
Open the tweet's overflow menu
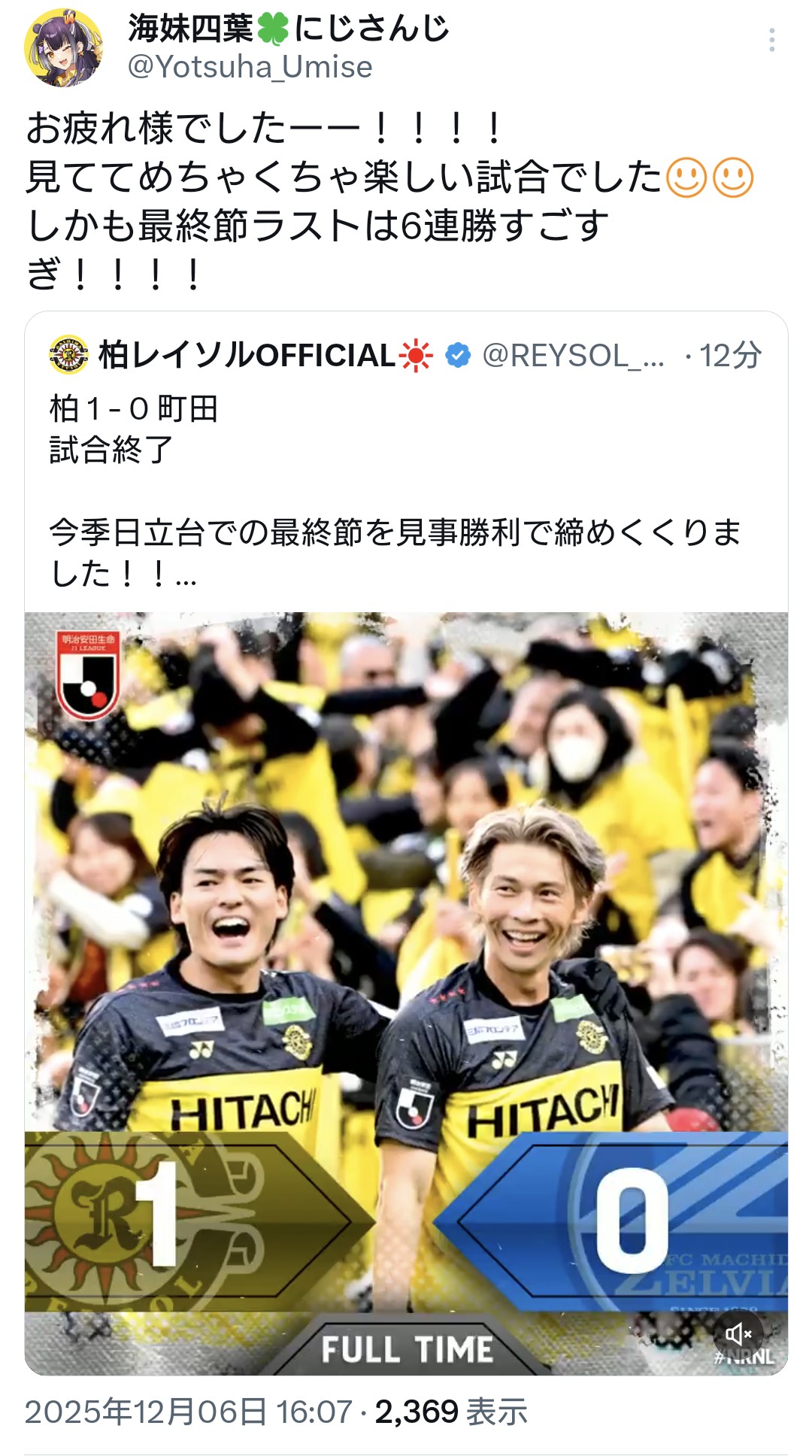(771, 41)
